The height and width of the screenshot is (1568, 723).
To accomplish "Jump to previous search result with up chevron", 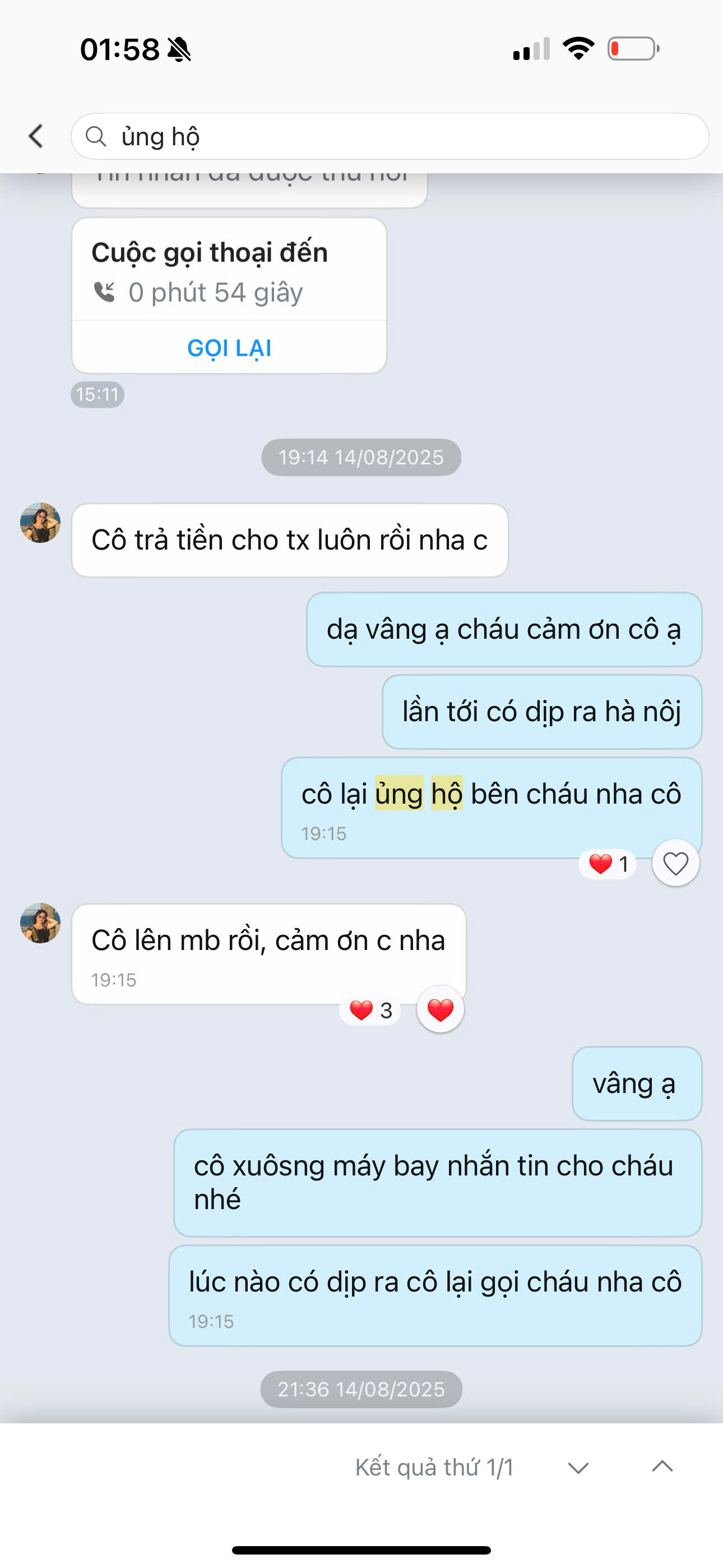I will click(x=662, y=1467).
